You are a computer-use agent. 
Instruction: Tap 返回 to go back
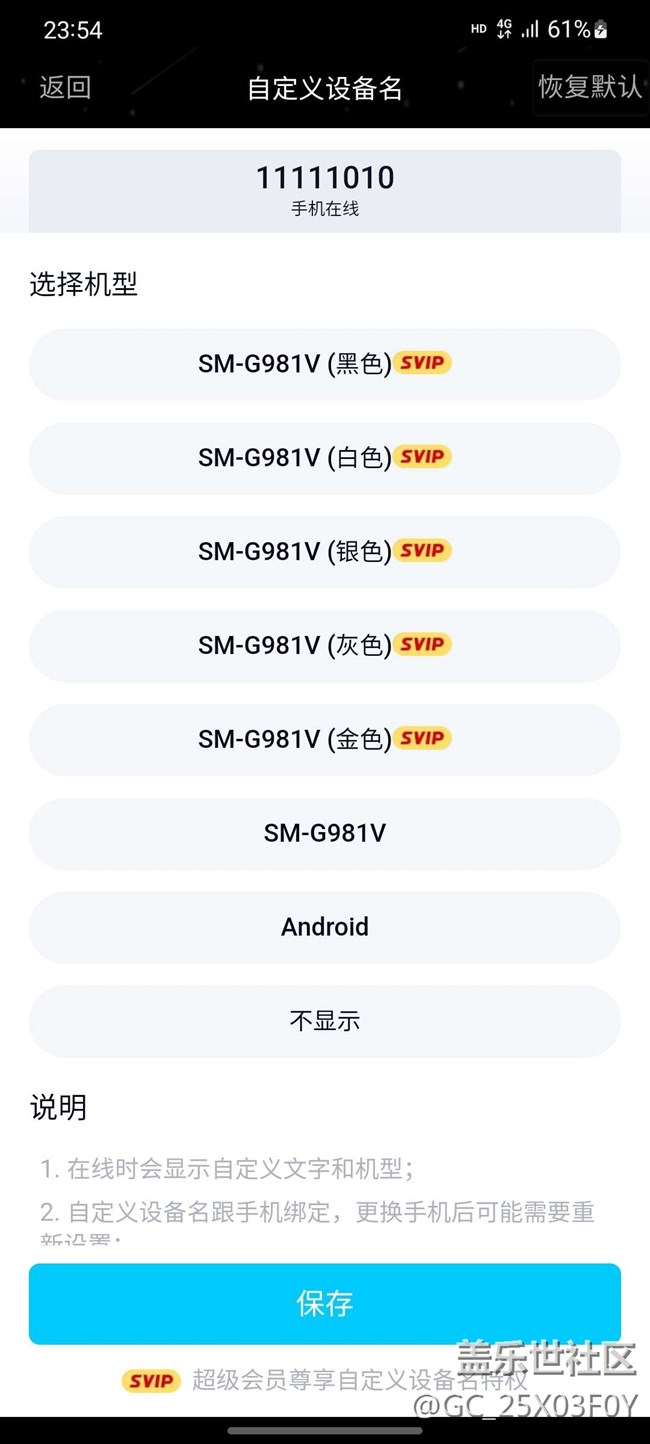(65, 87)
